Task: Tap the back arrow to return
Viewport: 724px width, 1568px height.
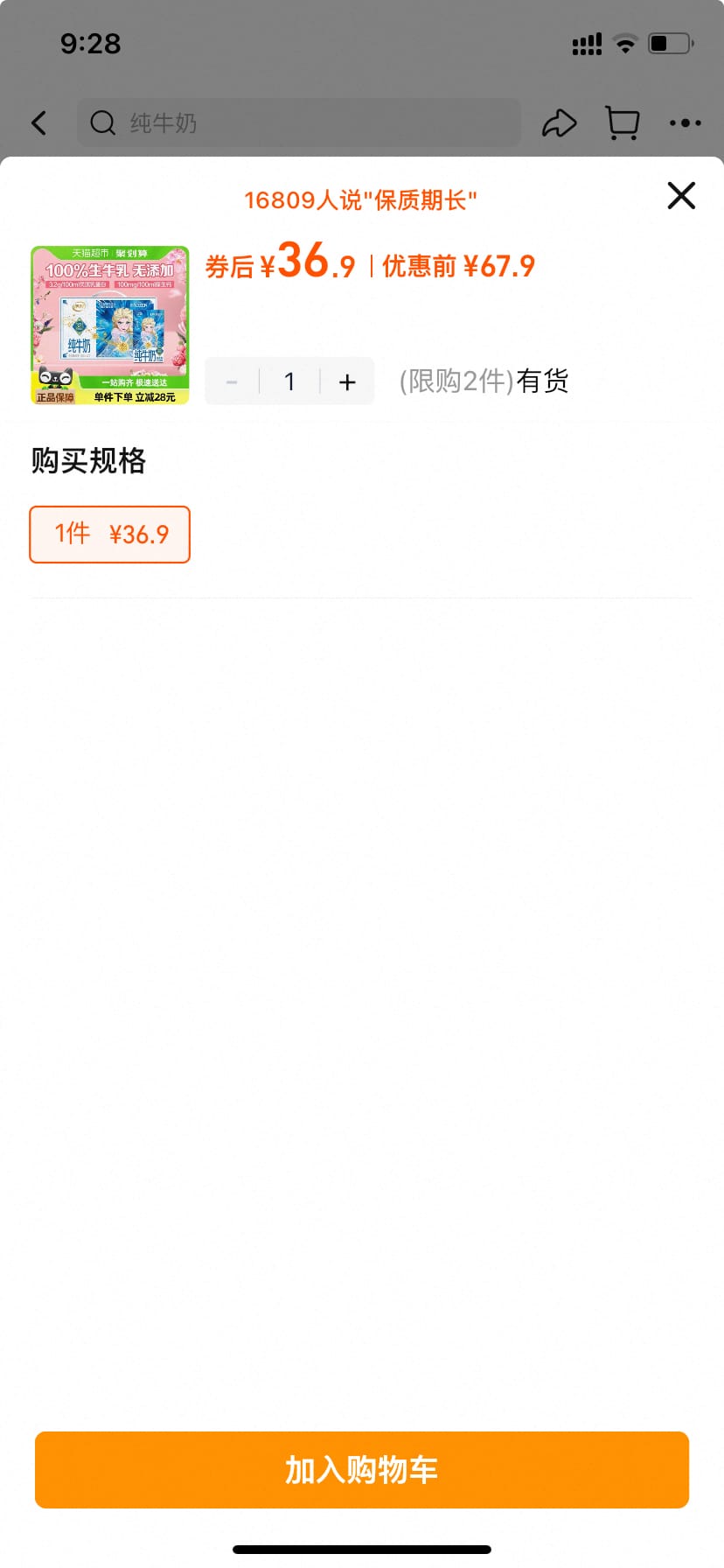Action: [38, 123]
